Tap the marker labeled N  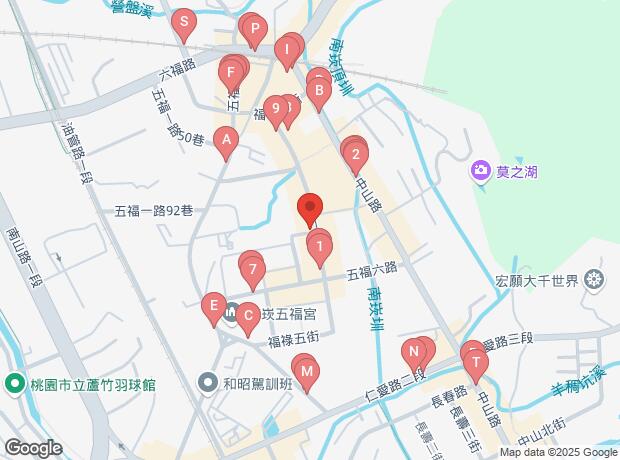click(412, 352)
